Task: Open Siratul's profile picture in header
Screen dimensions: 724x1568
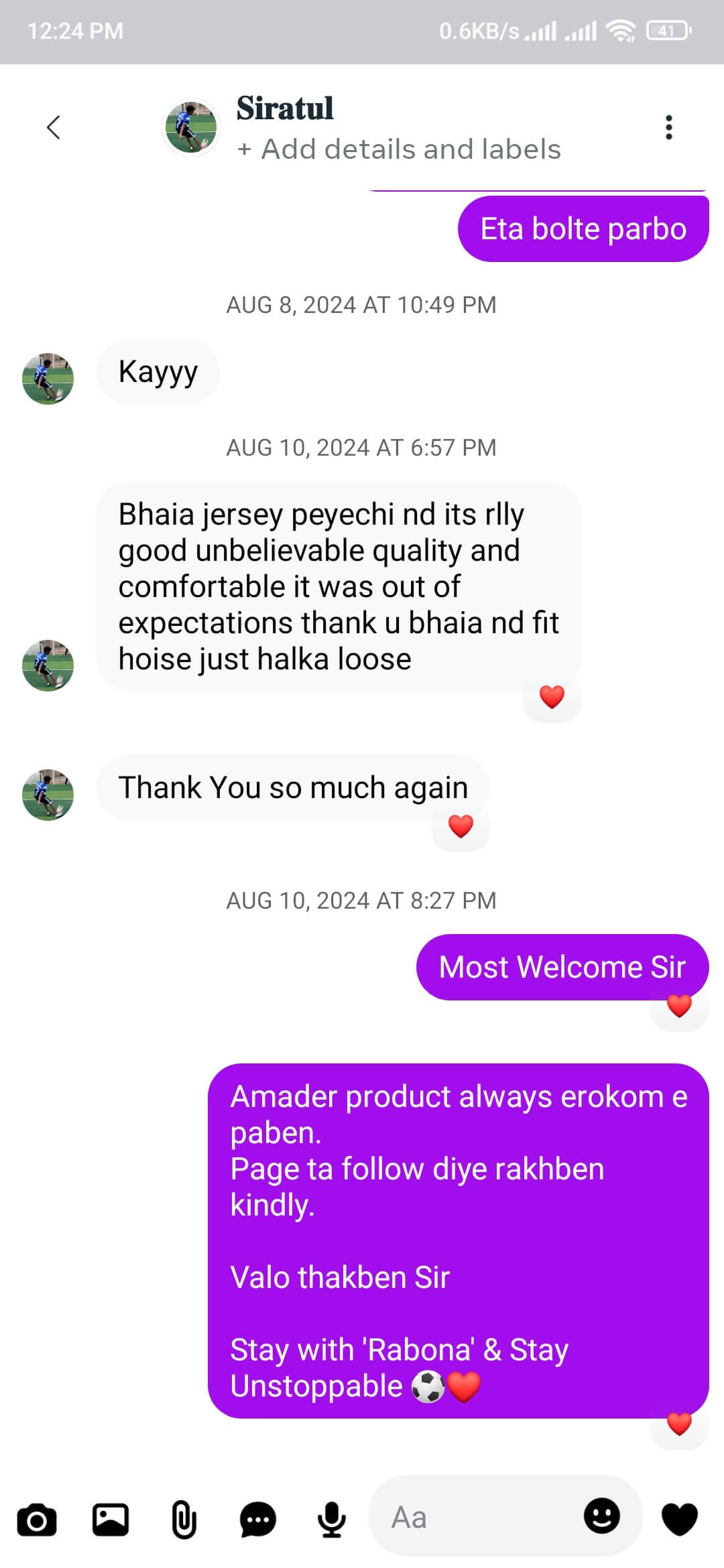Action: point(192,127)
